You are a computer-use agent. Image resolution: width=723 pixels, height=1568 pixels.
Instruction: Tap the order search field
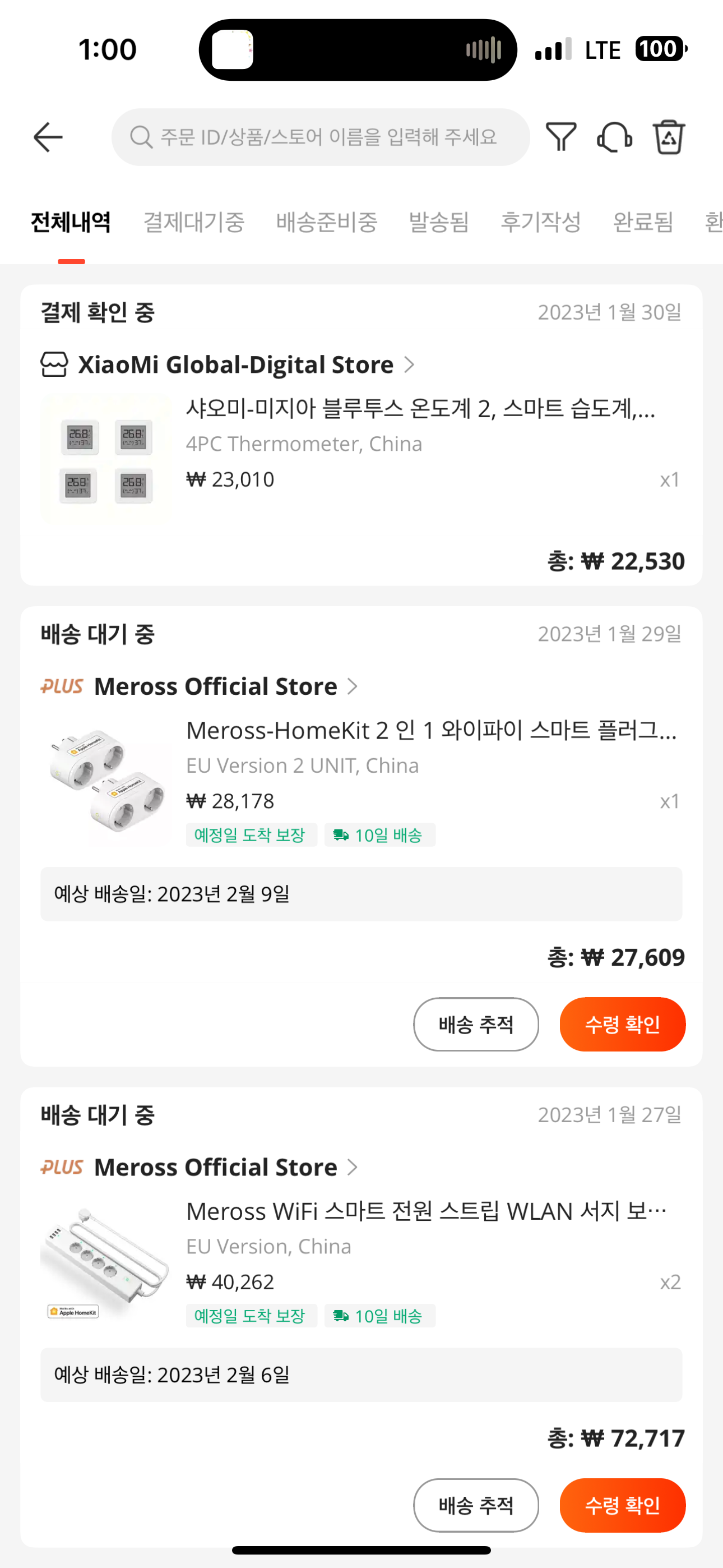(x=321, y=137)
